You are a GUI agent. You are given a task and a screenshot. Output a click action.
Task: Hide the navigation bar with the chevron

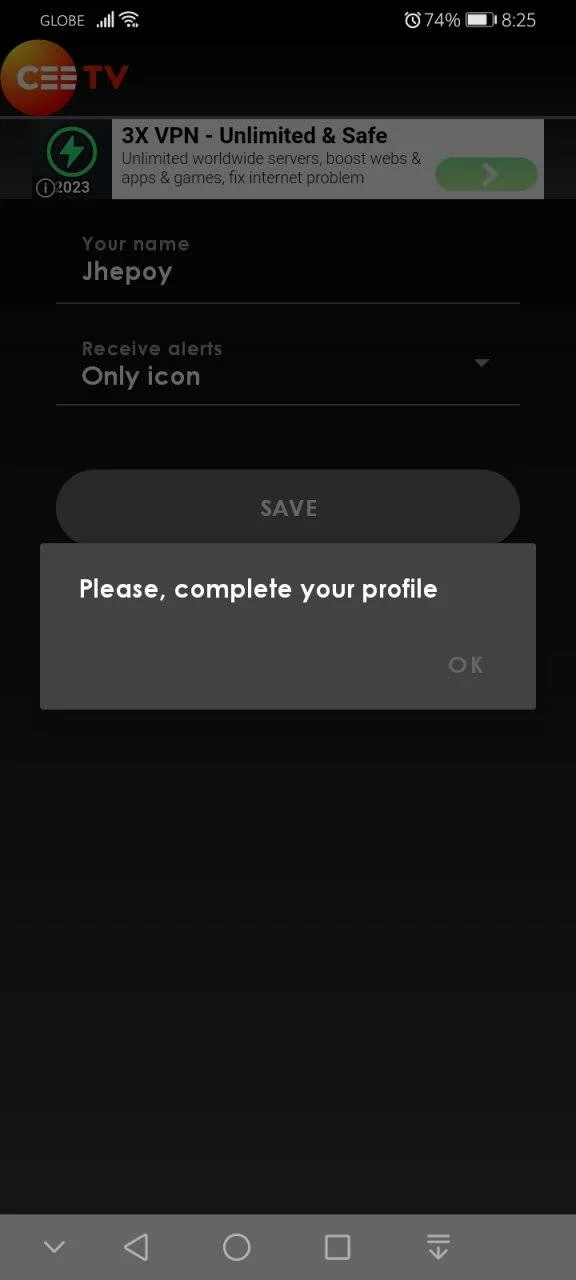[54, 1247]
